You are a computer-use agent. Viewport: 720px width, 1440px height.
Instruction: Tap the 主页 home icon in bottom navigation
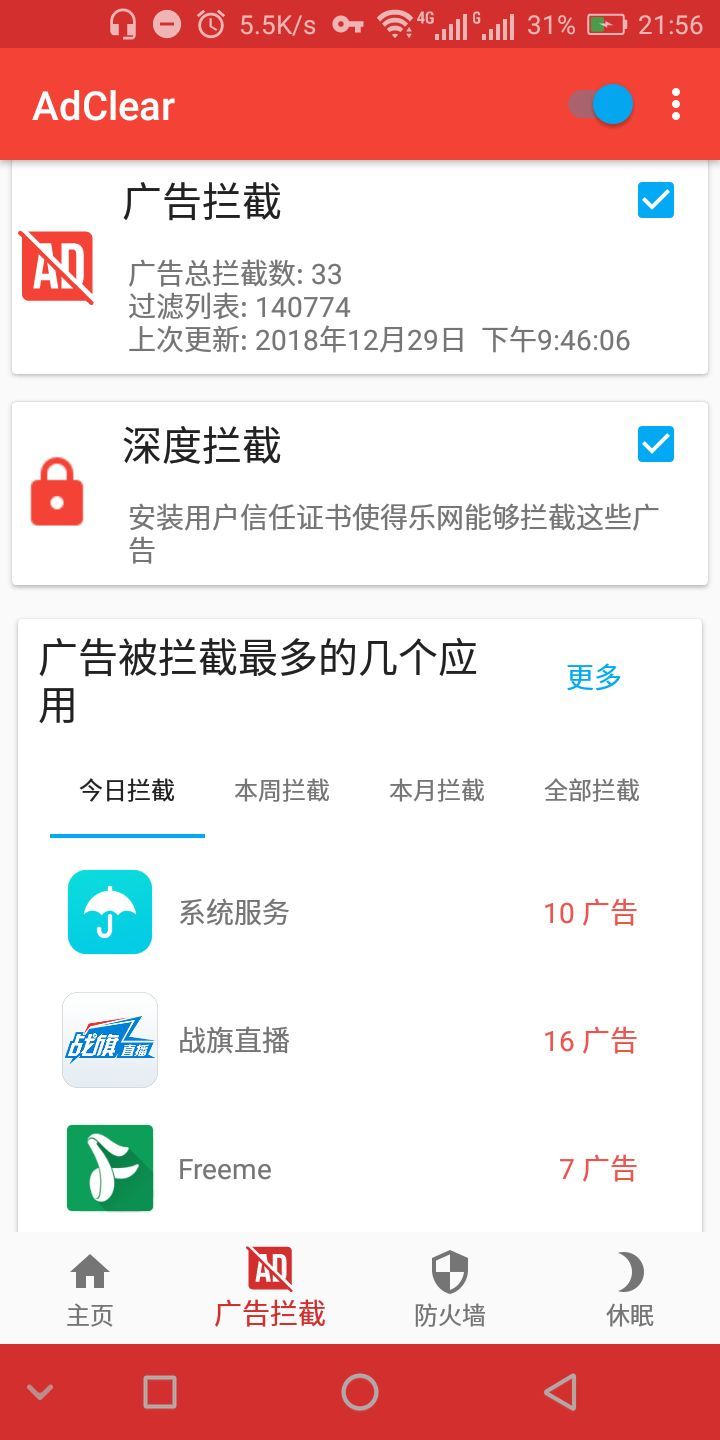pos(90,1272)
